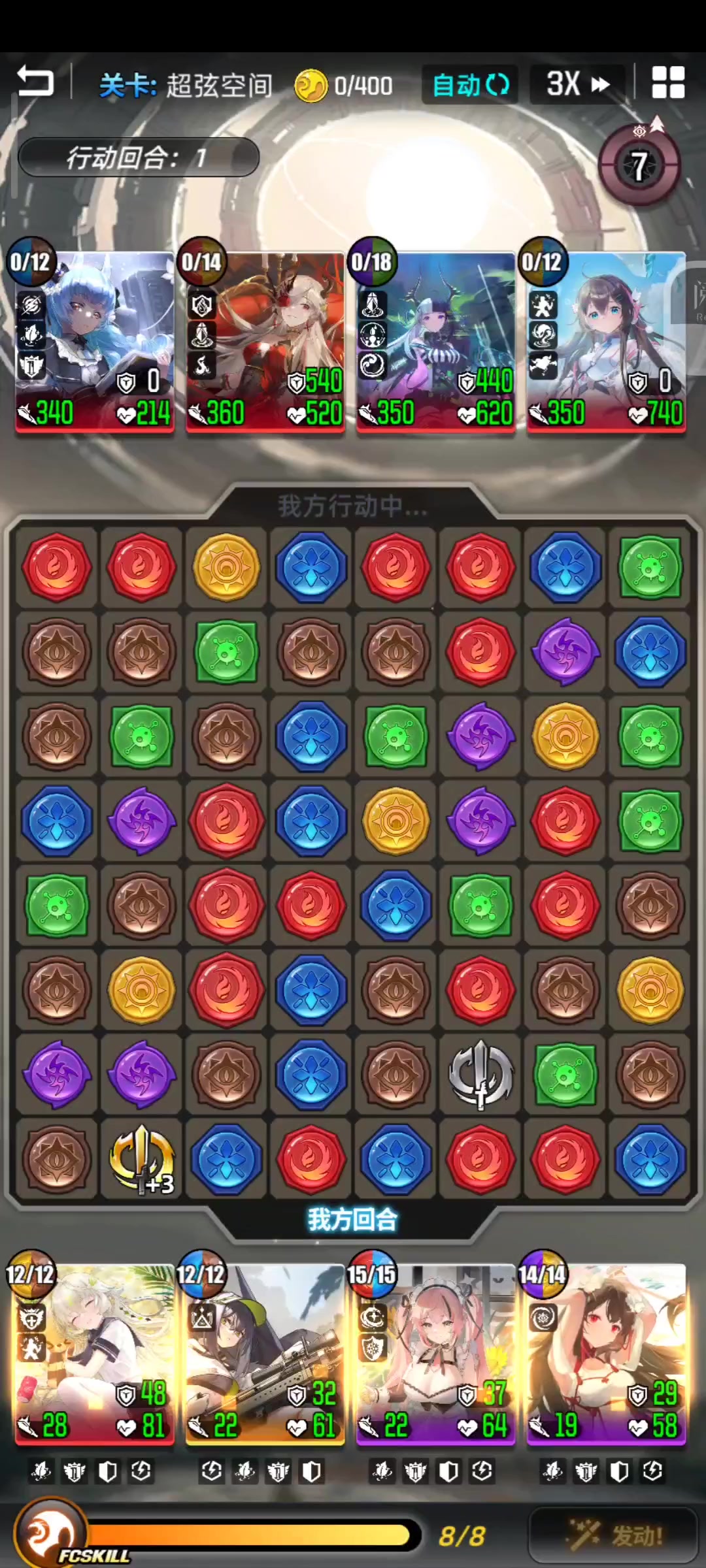Tap the round counter showing 7

639,165
